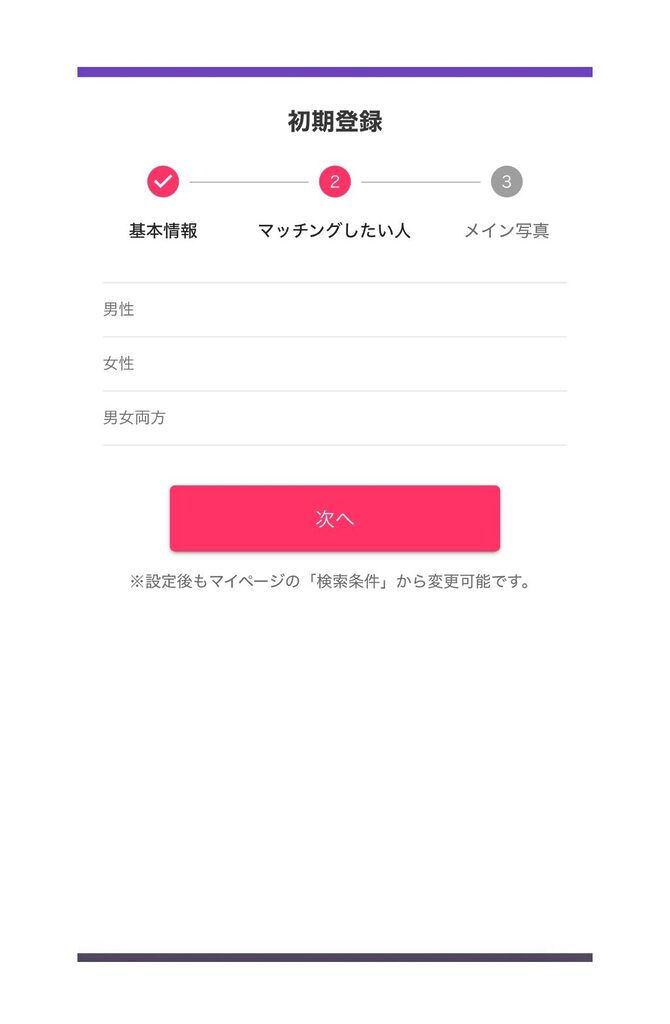The image size is (670, 1024).
Task: Pick 男女両方 from the list
Action: click(x=334, y=418)
